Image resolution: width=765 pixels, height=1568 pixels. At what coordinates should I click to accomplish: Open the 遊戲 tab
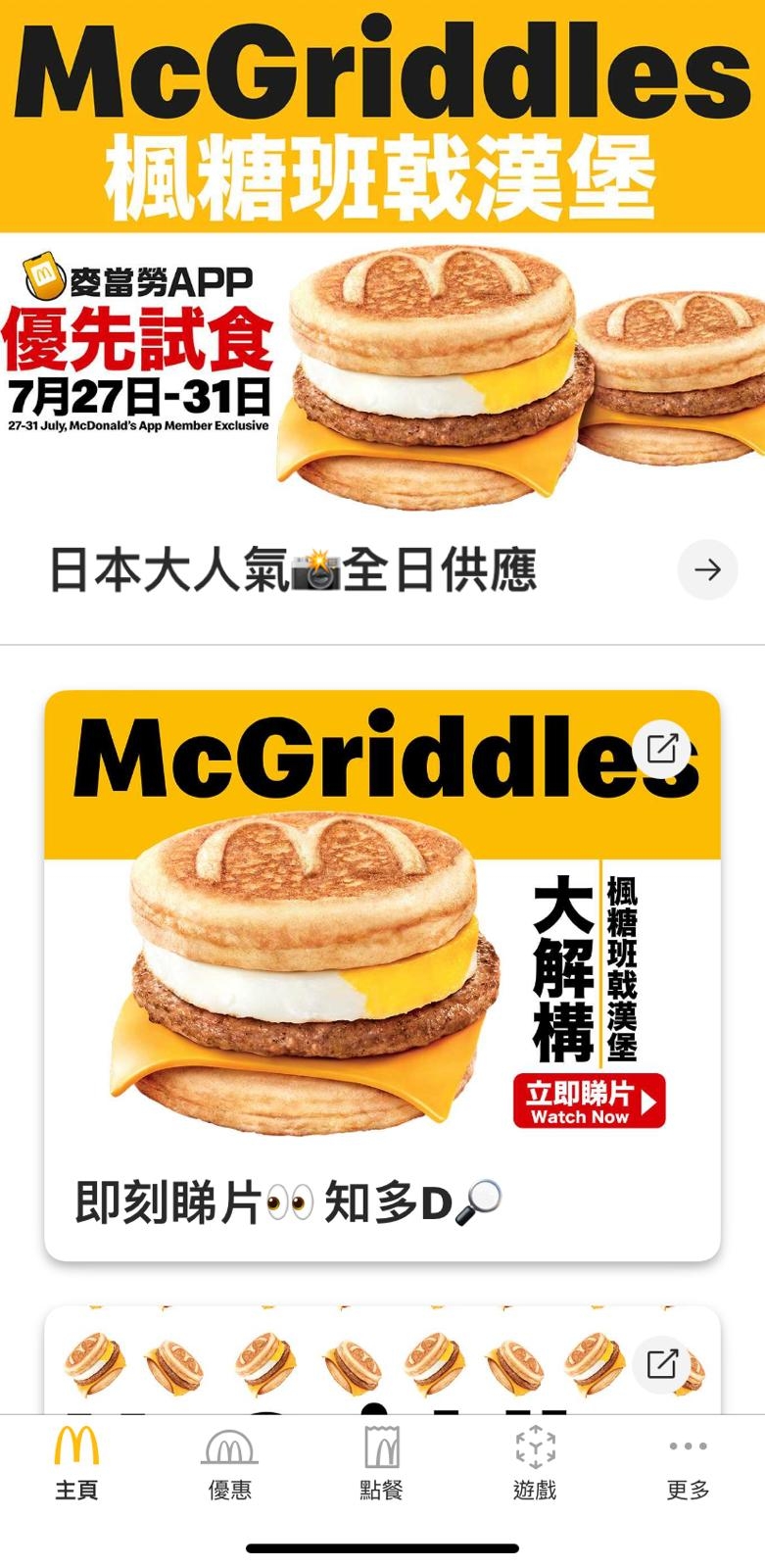coord(535,1464)
